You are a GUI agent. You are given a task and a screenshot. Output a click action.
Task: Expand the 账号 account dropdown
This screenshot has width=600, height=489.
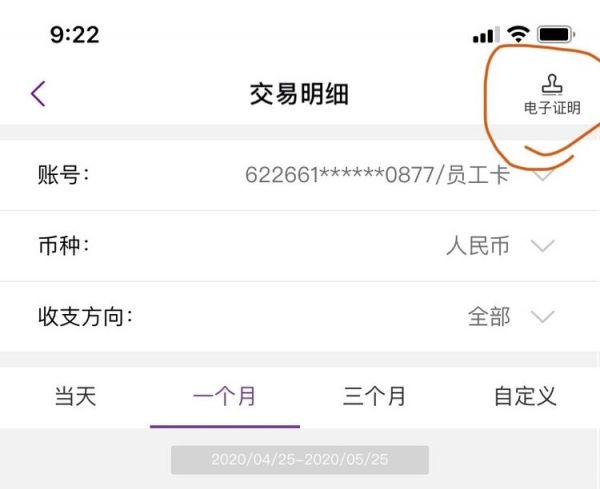543,176
